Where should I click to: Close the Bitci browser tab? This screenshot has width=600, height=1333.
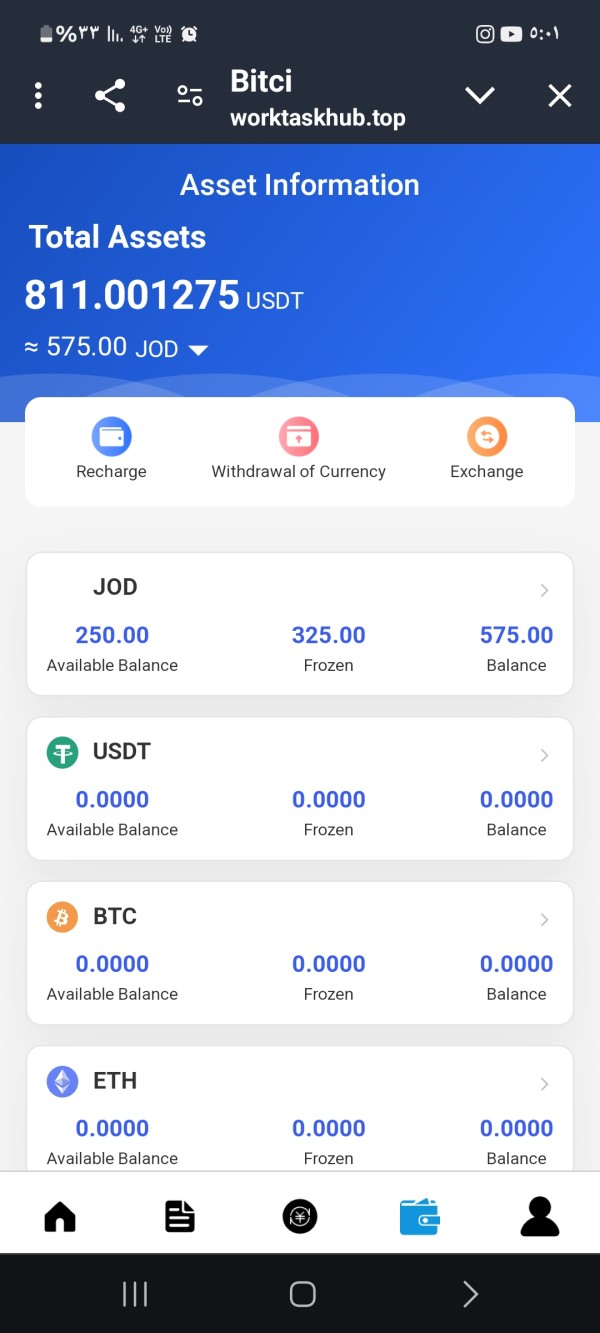click(560, 96)
